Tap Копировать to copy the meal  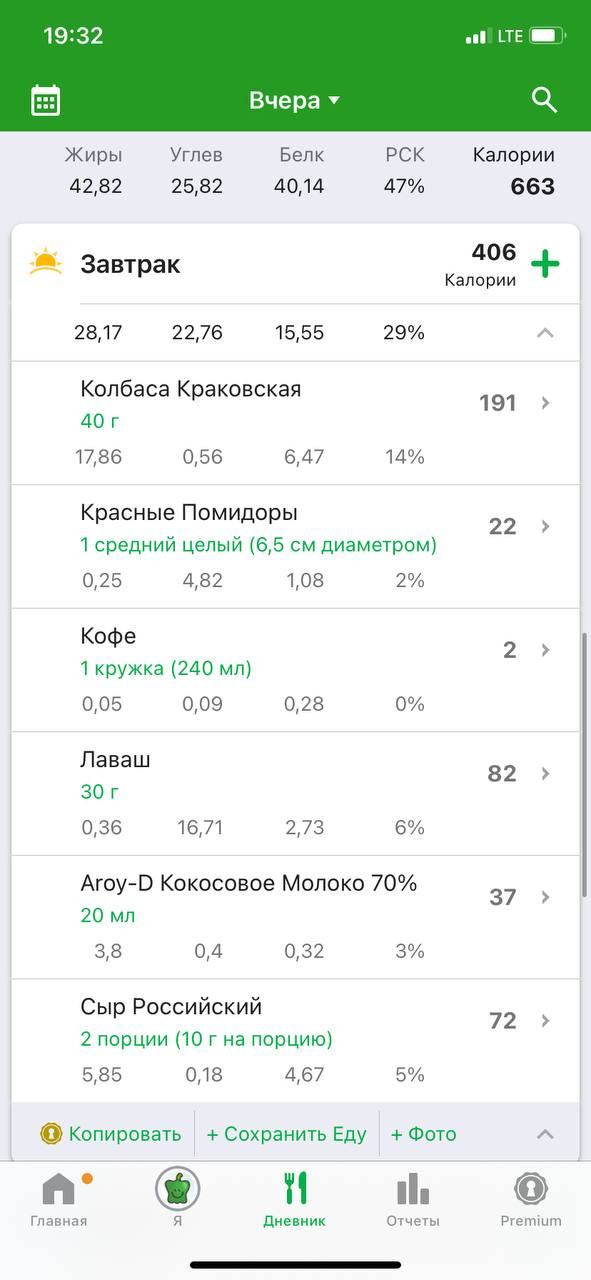point(110,1134)
